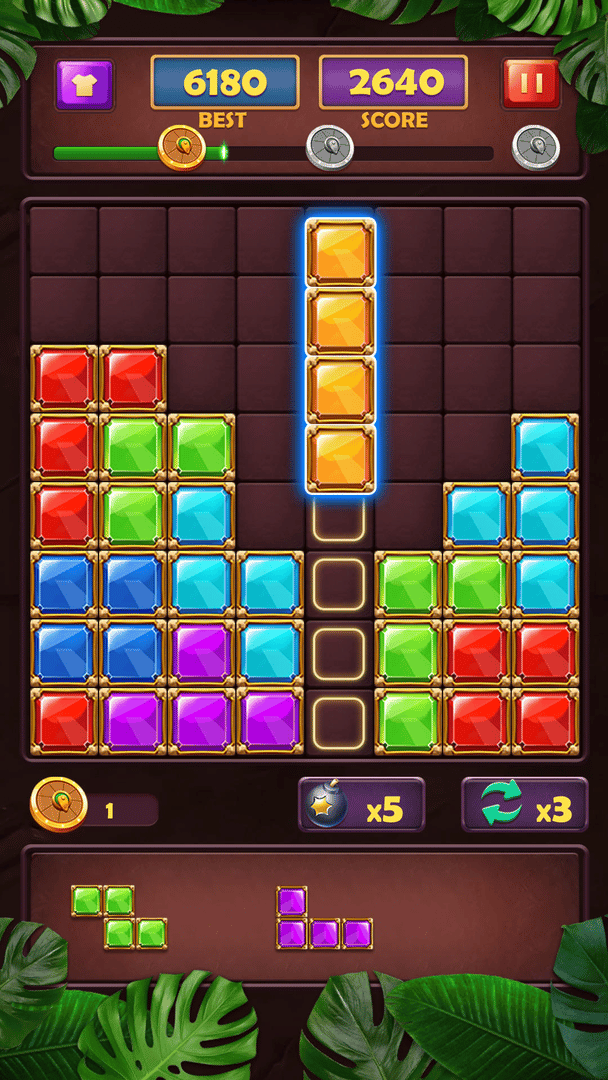Screen dimensions: 608x1080
Task: Use the swap blocks power-up x3
Action: click(x=523, y=805)
